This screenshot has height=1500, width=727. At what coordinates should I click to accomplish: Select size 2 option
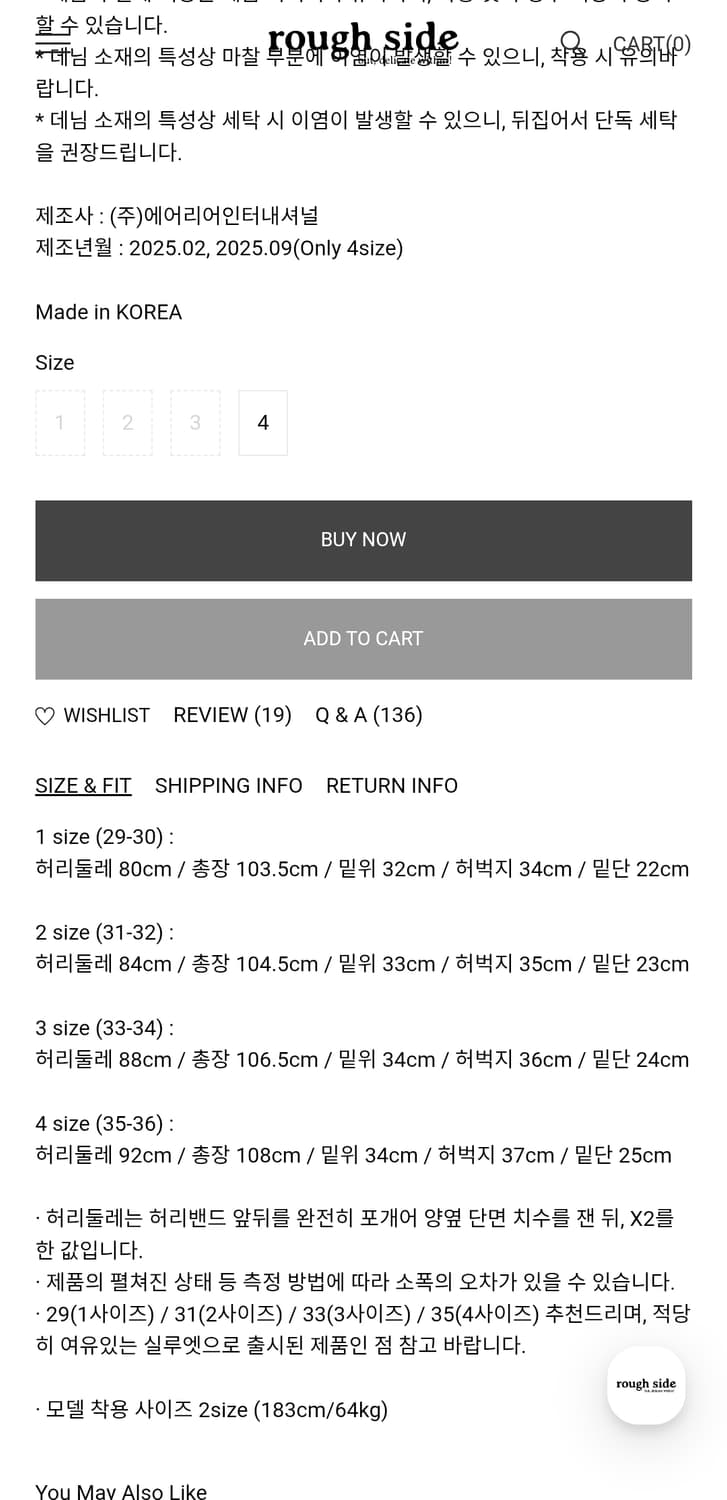pyautogui.click(x=128, y=422)
